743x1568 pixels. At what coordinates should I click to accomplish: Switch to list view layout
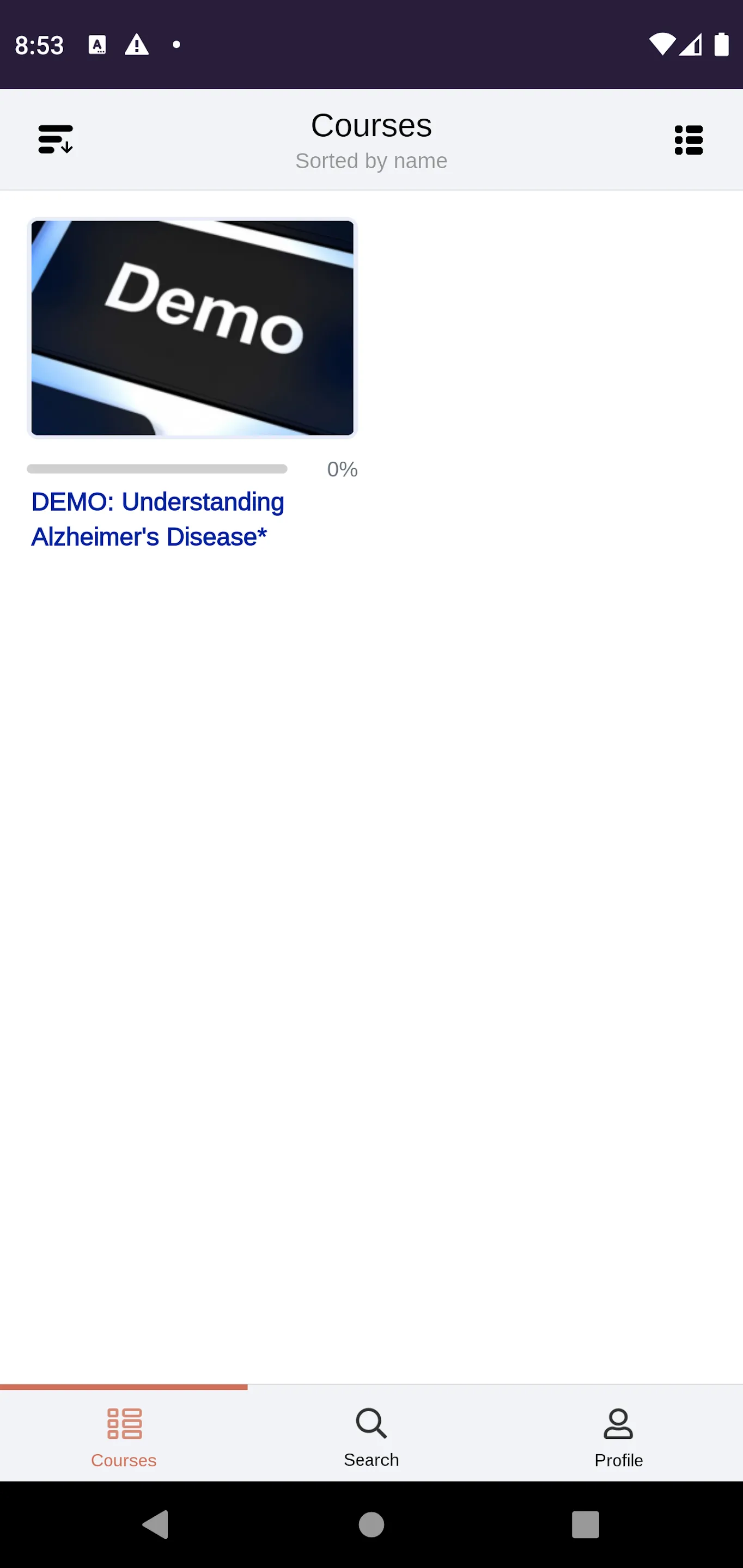coord(688,140)
